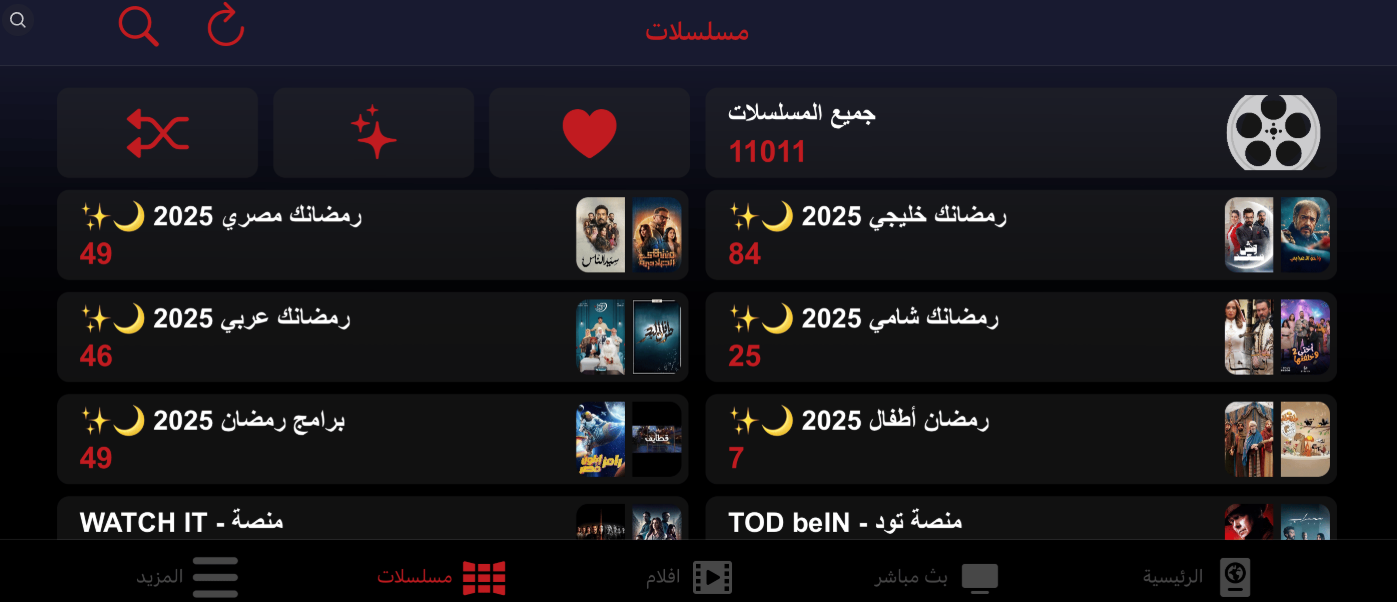Tap the refresh arrow icon

tap(226, 26)
